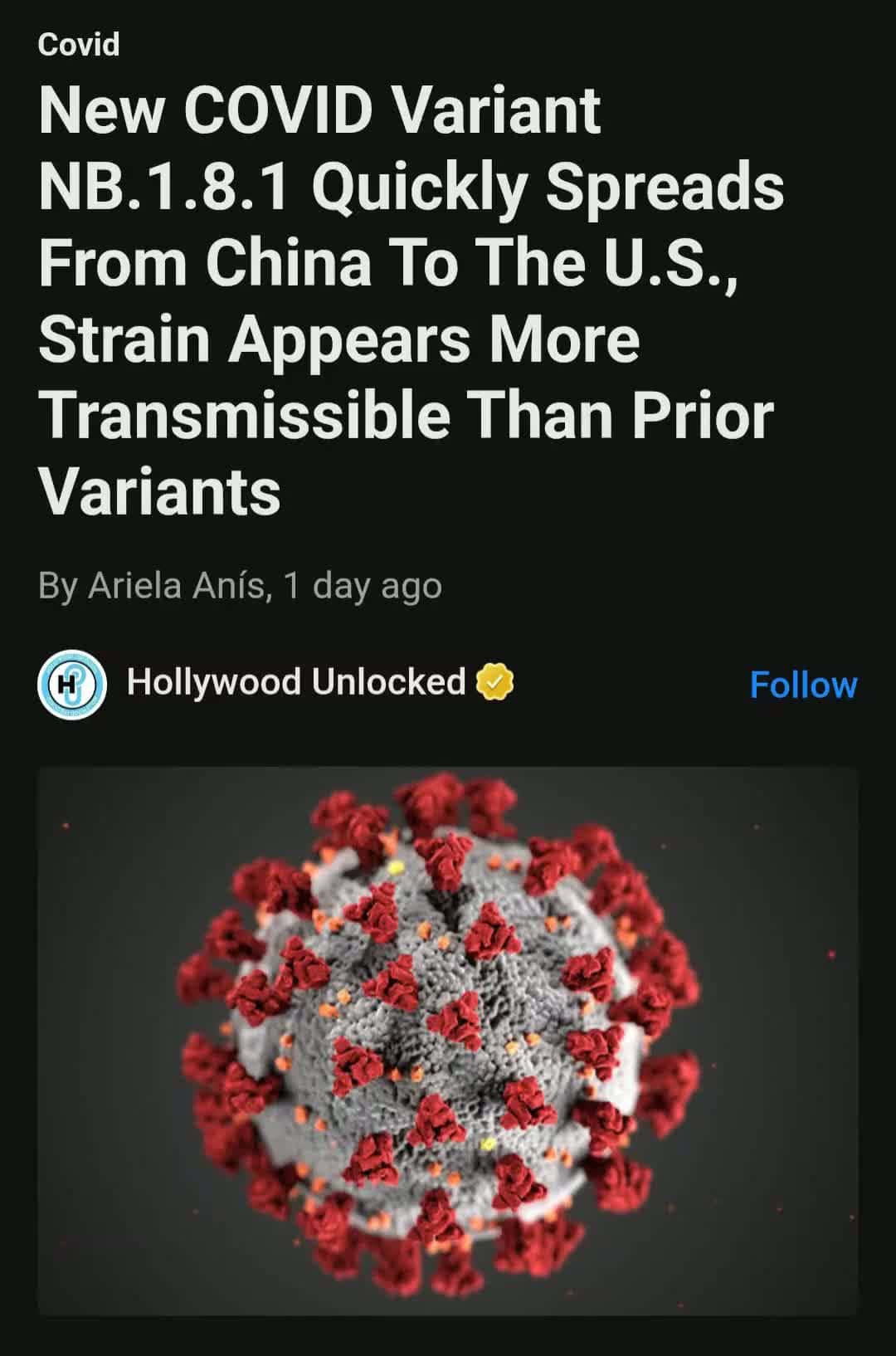
Task: Follow Hollywood Unlocked
Action: coord(802,685)
